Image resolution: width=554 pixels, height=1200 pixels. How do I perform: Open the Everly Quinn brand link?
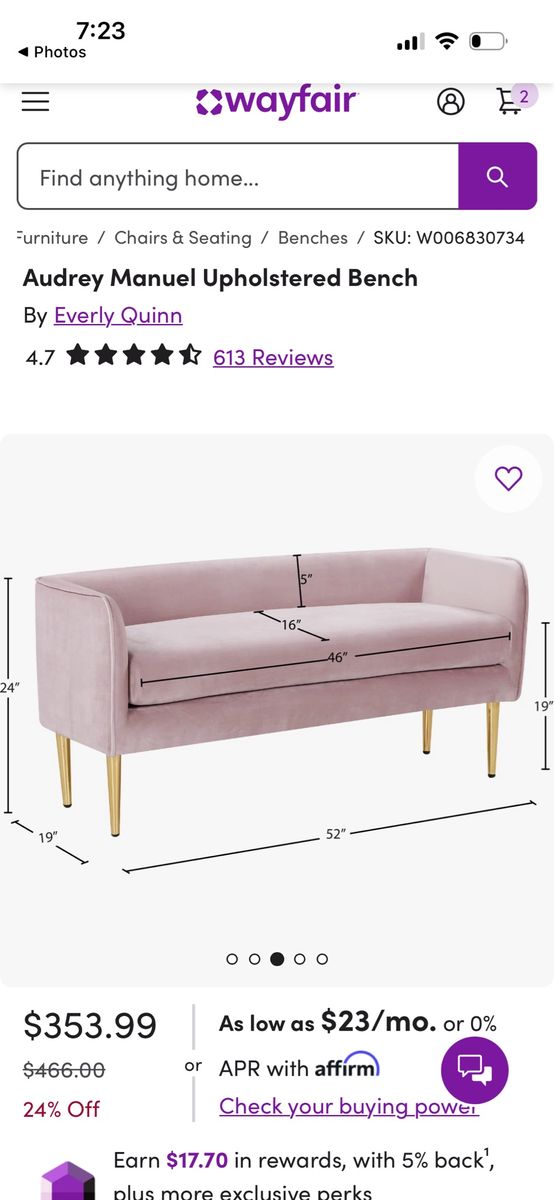click(118, 316)
